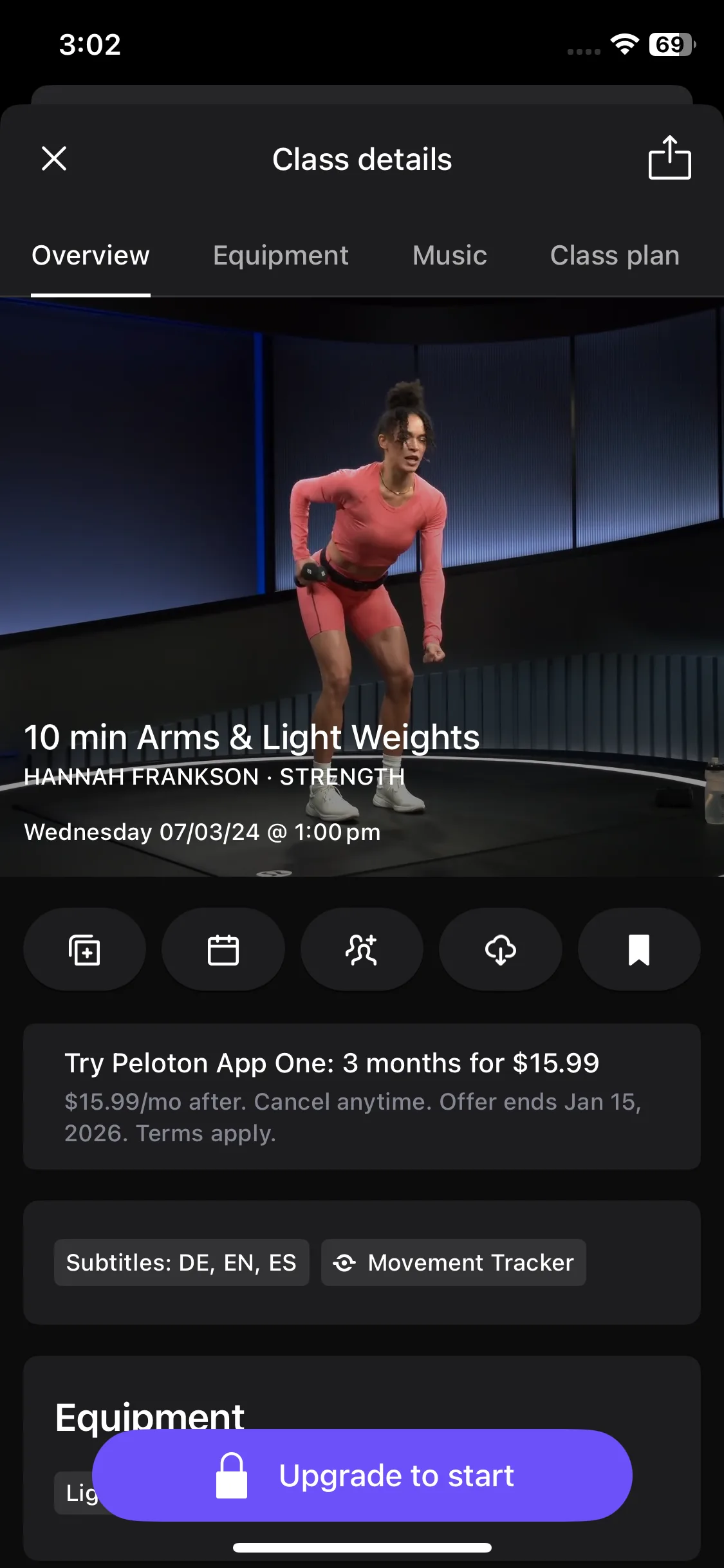Open the Peloton App One offer
This screenshot has height=1568, width=724.
pos(362,1096)
